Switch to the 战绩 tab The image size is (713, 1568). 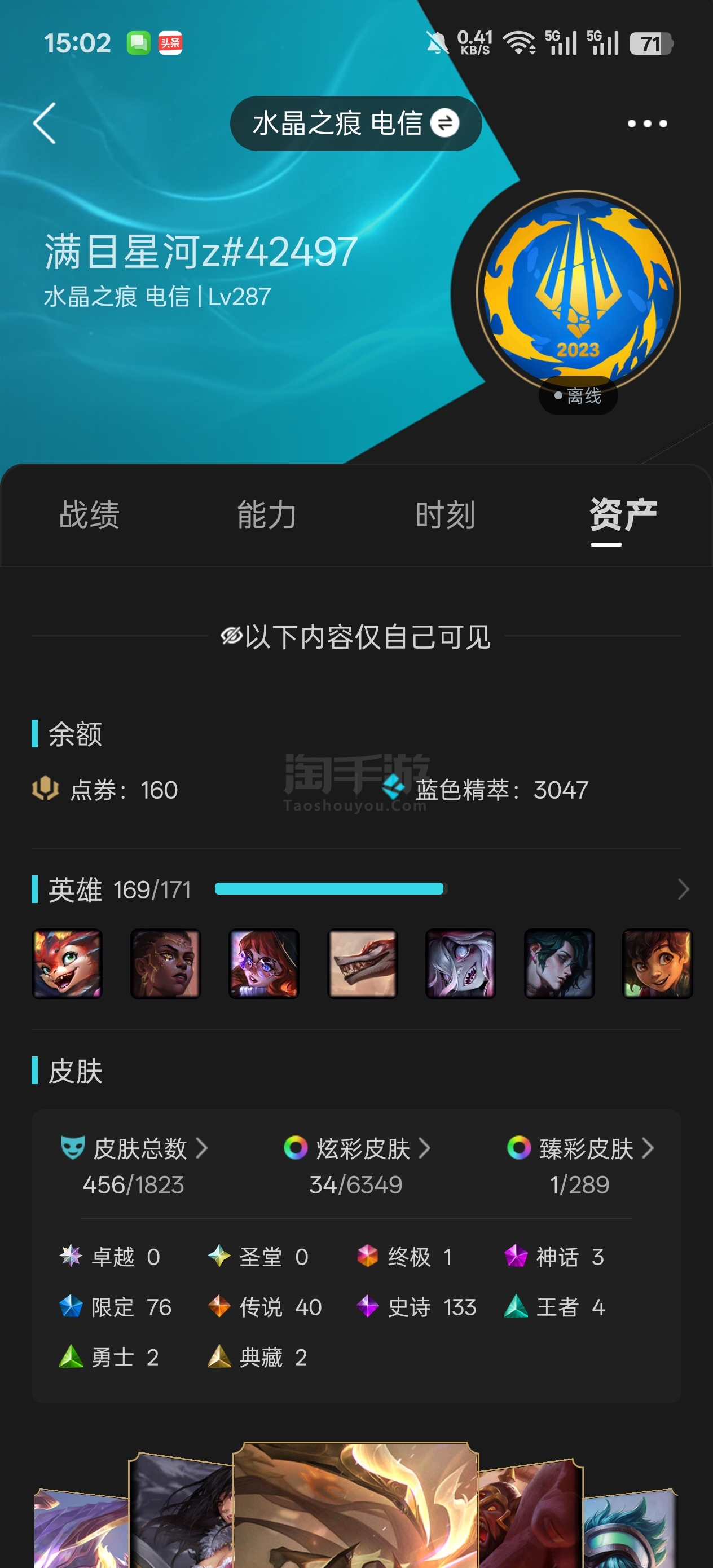pos(89,515)
